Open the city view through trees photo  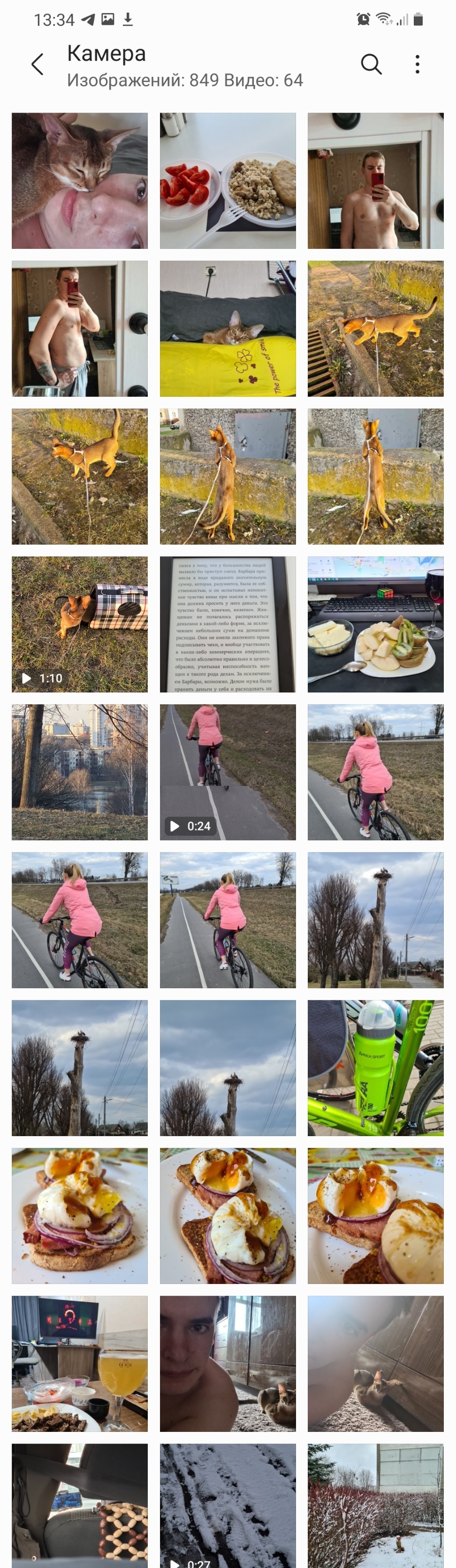(x=79, y=772)
